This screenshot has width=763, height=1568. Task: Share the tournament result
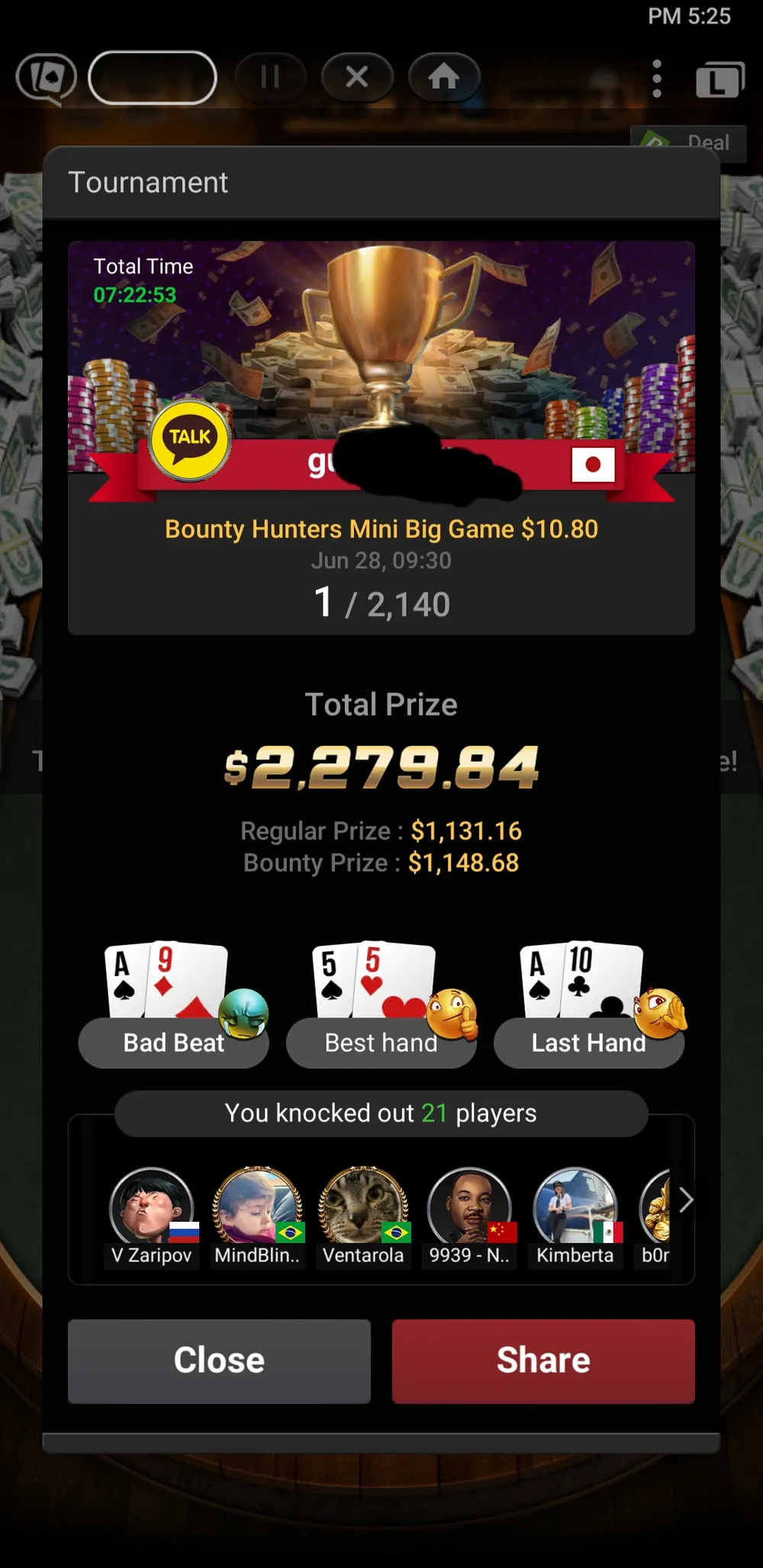(x=543, y=1361)
